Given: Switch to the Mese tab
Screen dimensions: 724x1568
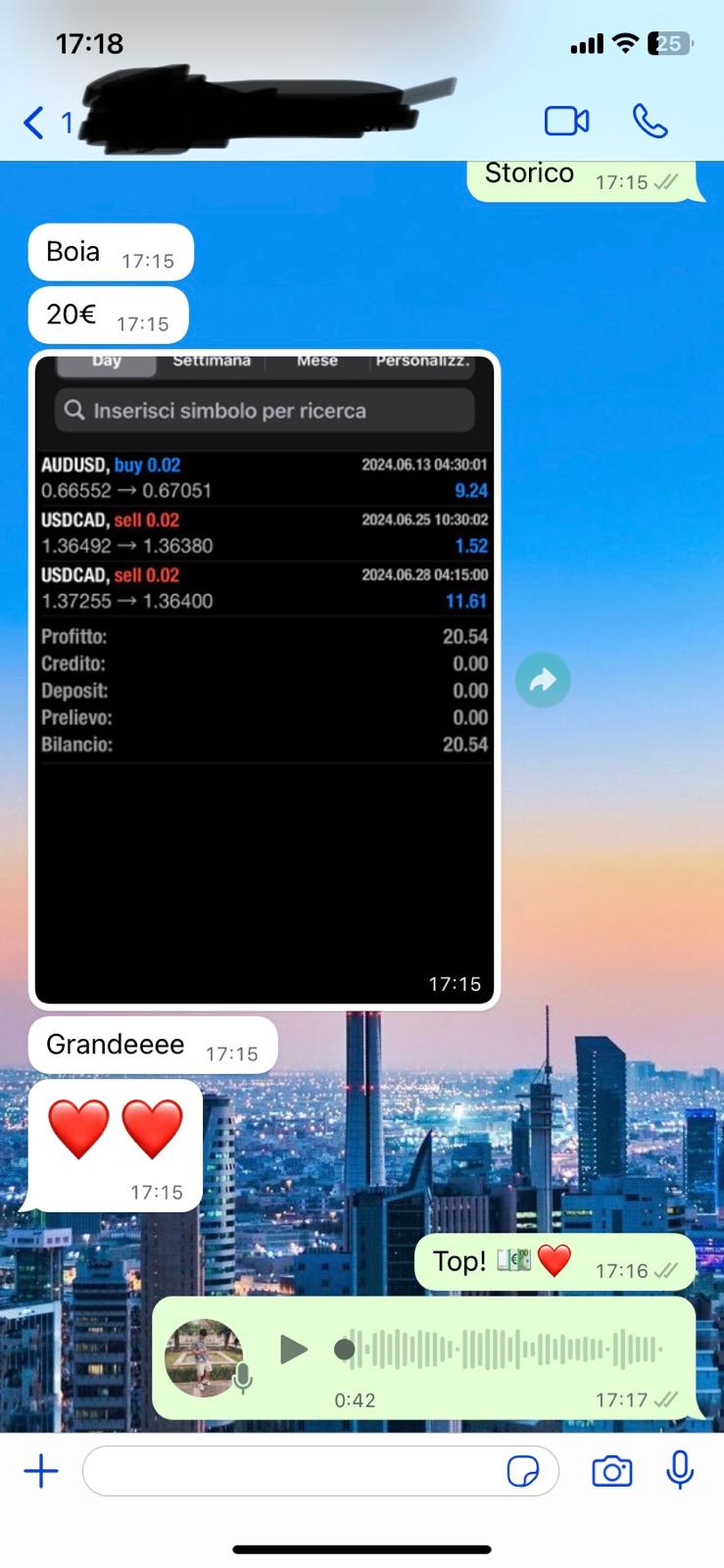Looking at the screenshot, I should coord(316,362).
